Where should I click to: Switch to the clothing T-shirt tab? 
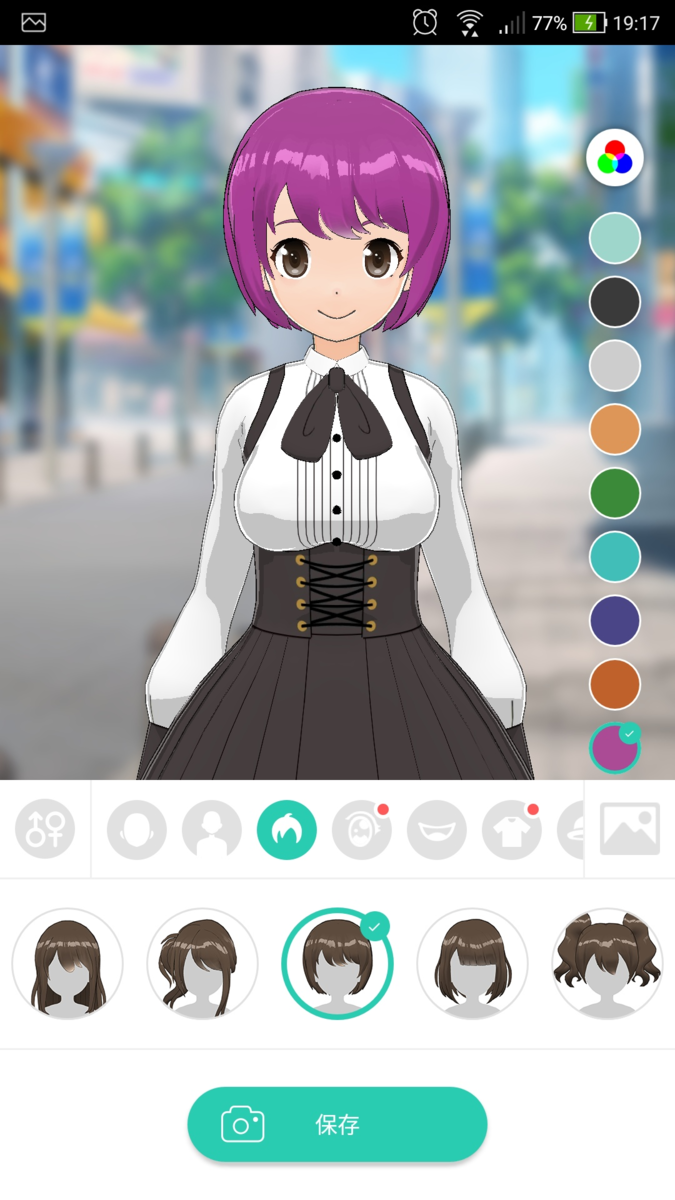(x=511, y=829)
